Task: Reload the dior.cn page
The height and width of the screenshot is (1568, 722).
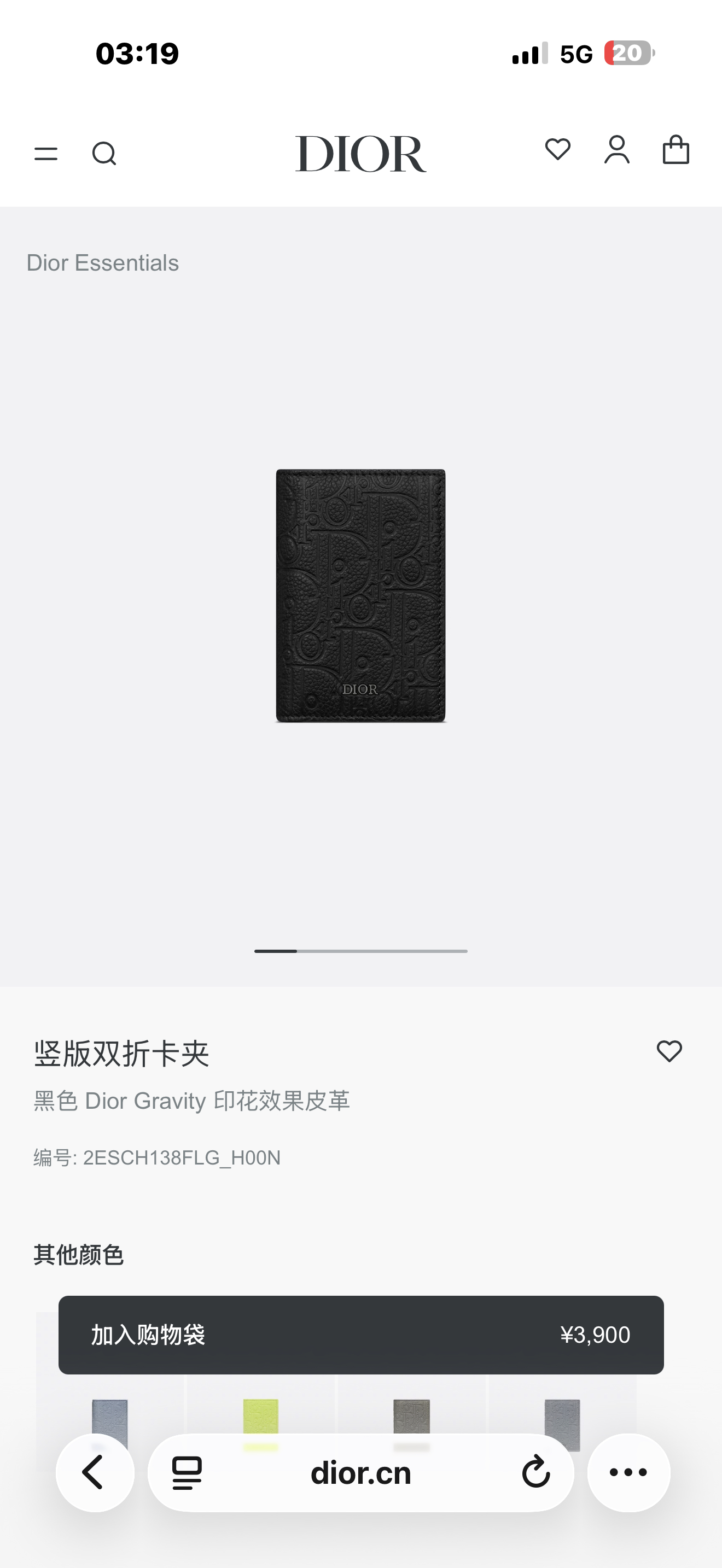Action: (535, 1472)
